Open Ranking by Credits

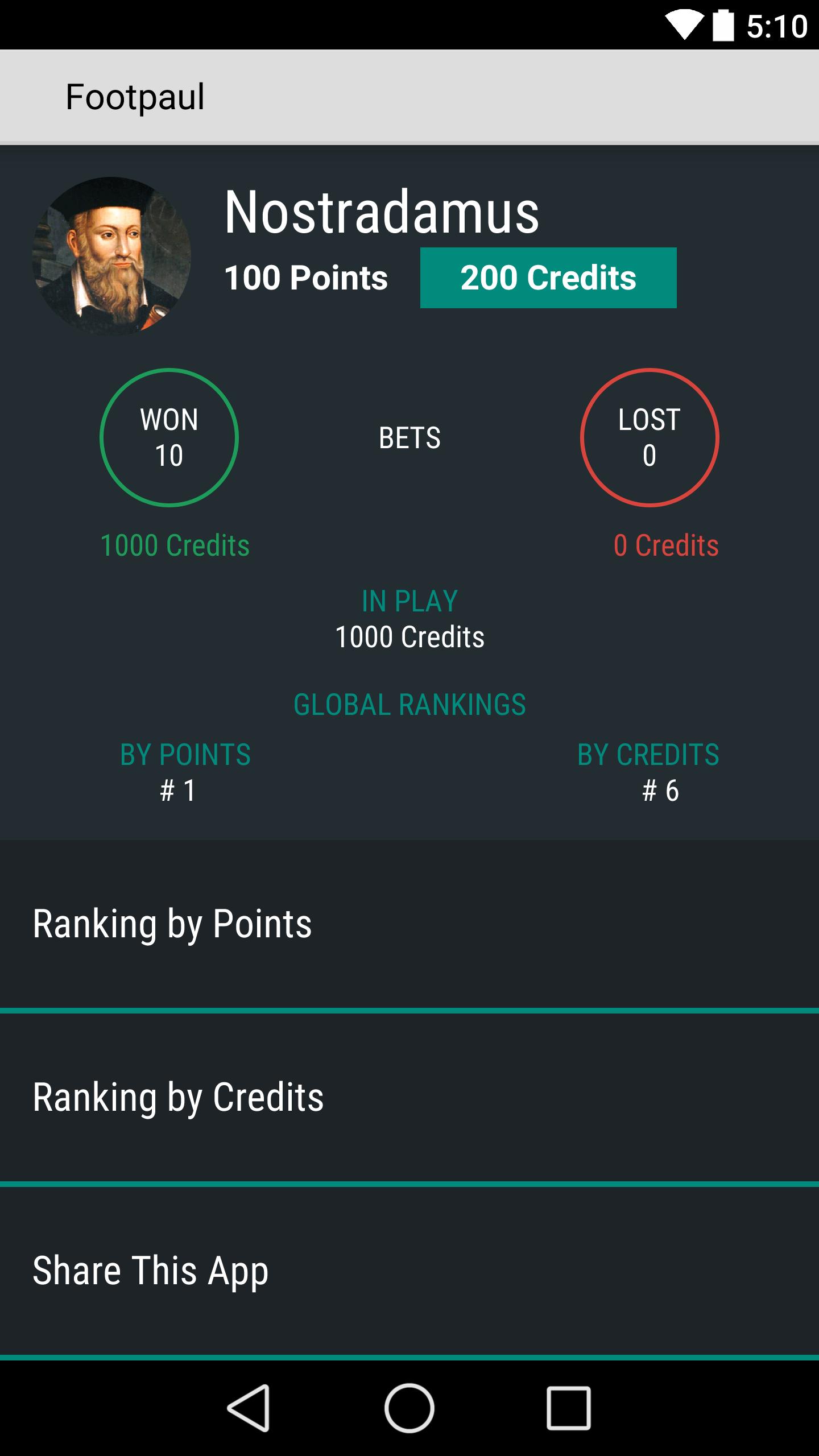[x=409, y=1097]
